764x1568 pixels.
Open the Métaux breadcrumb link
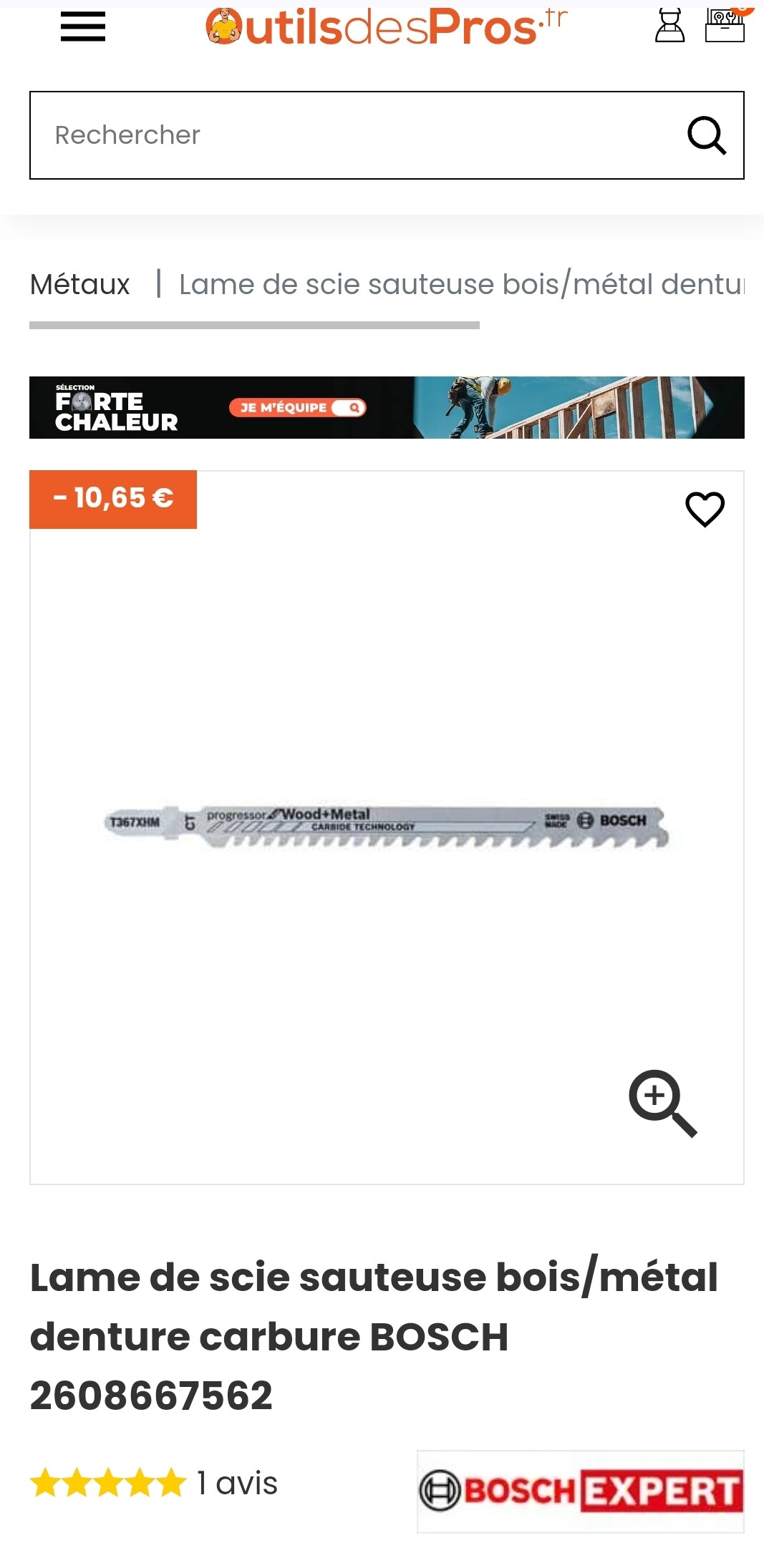click(x=79, y=284)
